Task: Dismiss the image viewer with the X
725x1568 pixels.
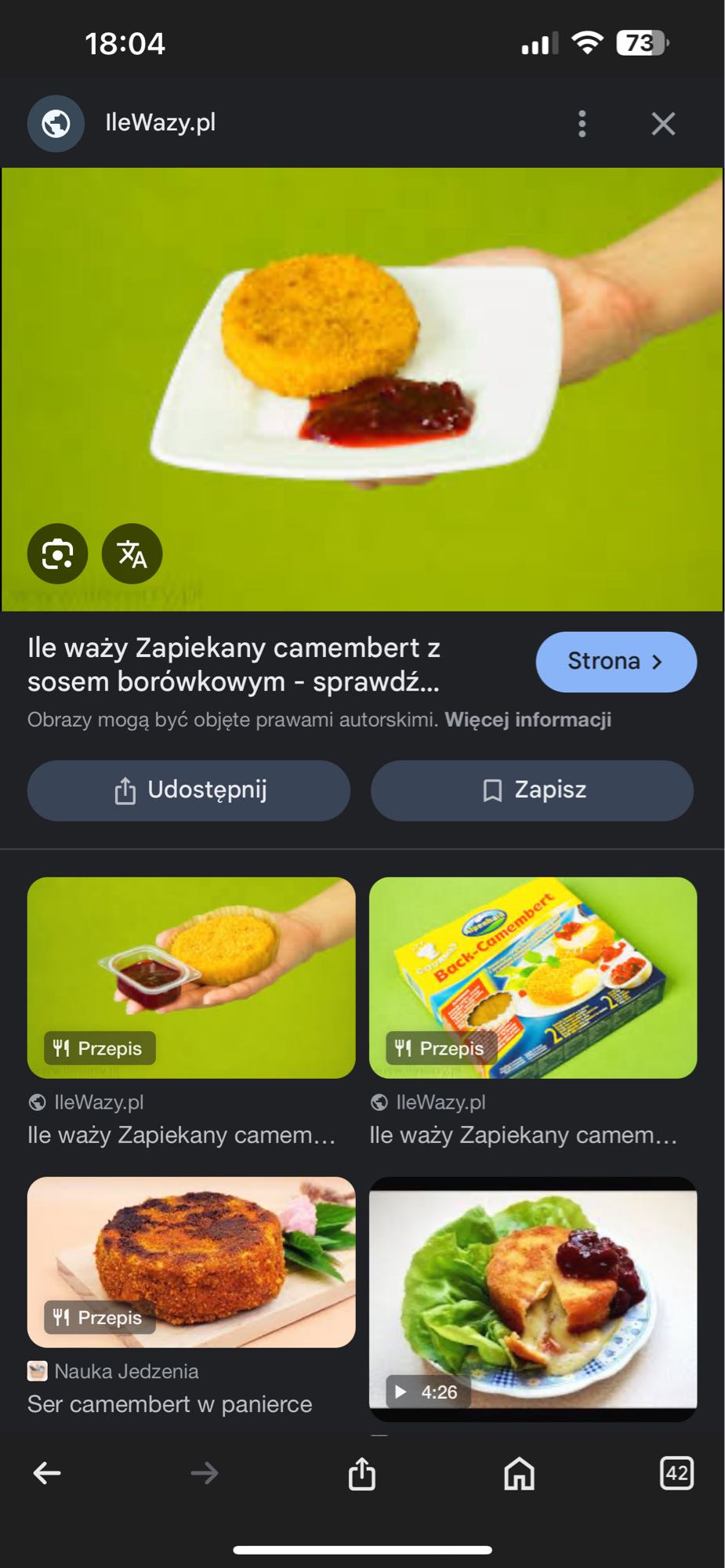Action: 662,123
